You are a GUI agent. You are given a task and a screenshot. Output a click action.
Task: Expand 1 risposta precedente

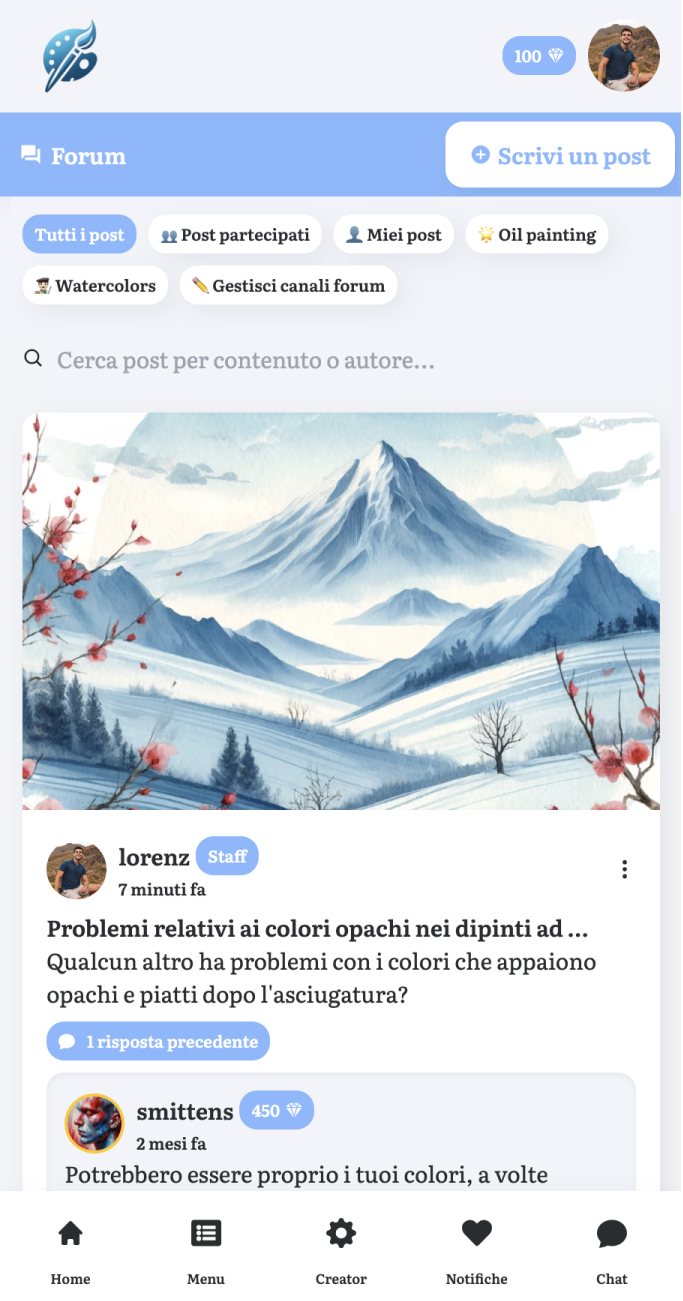[x=158, y=1042]
